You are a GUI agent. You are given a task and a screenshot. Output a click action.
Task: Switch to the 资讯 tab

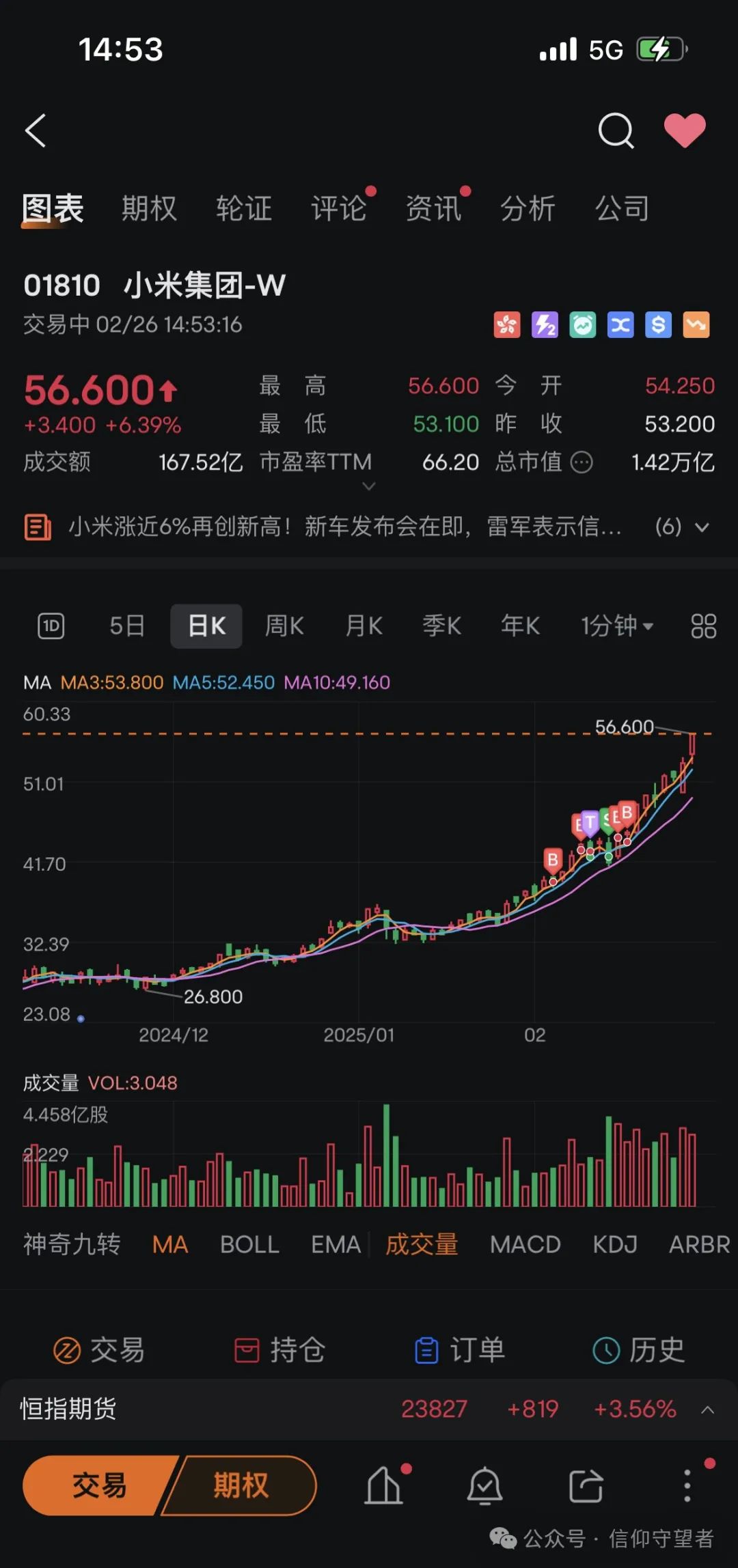coord(433,208)
